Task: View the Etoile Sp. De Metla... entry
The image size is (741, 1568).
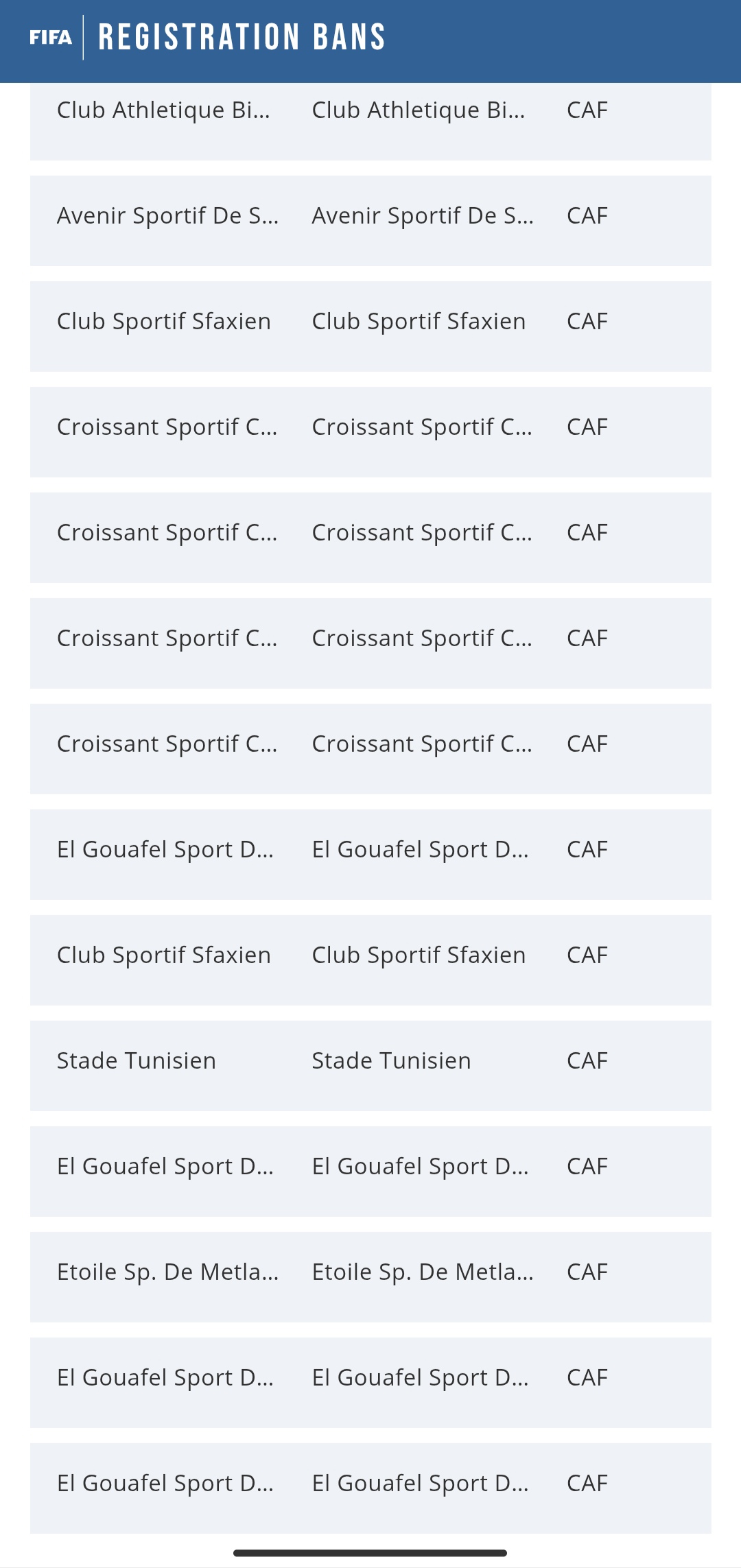Action: tap(370, 1277)
